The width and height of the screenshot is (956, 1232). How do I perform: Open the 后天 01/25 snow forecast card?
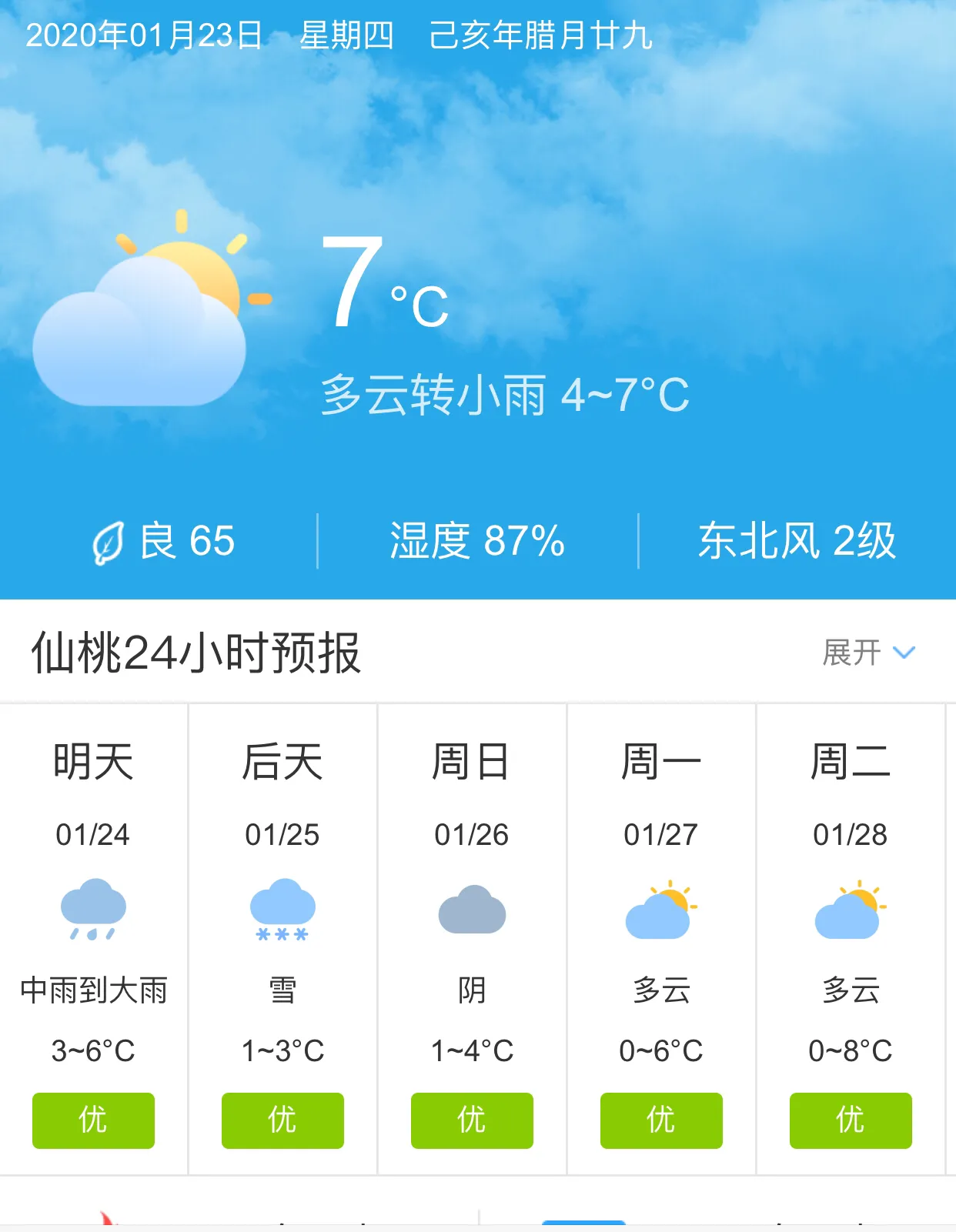[282, 939]
